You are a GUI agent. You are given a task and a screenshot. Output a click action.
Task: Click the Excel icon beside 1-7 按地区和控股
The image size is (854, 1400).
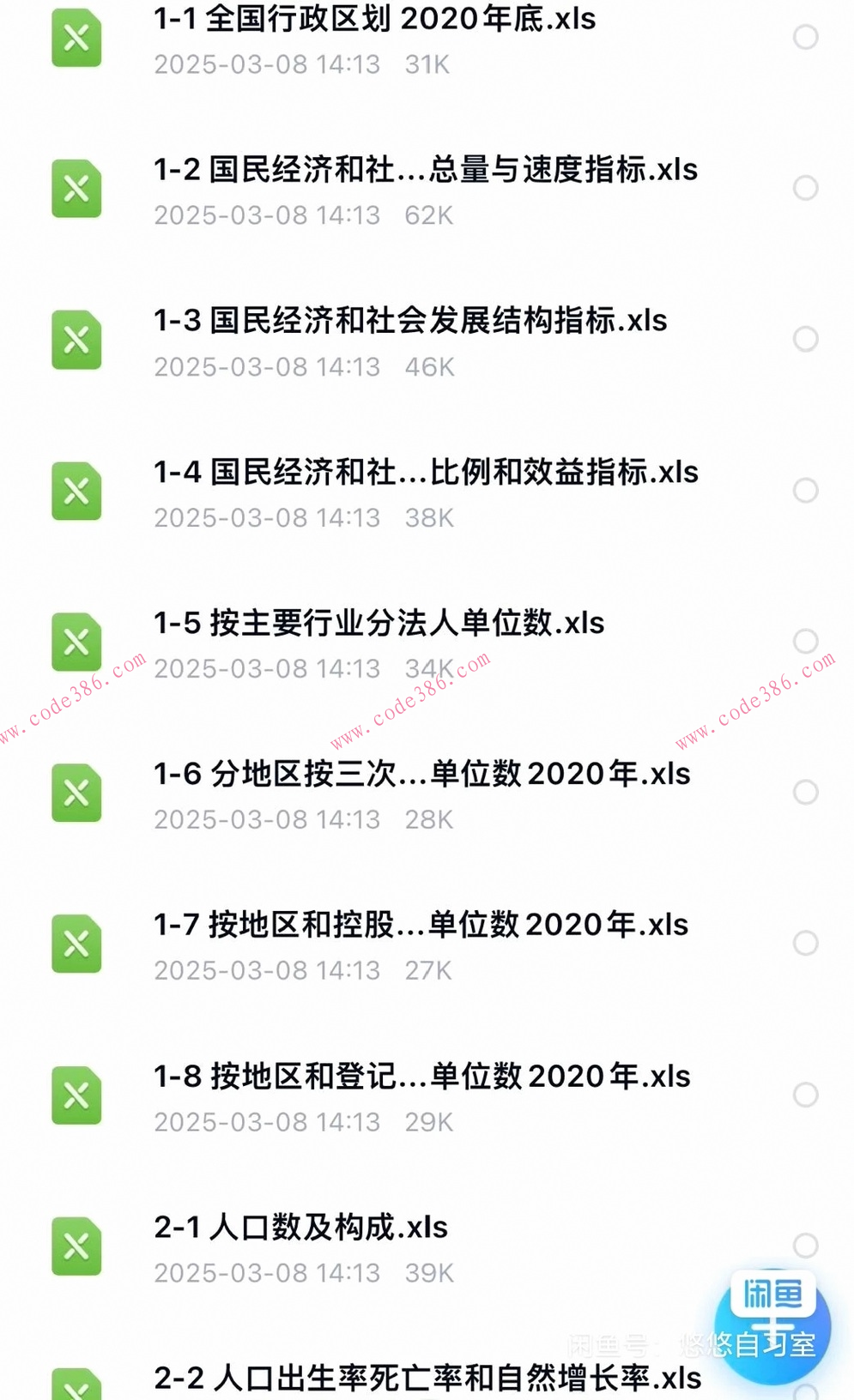pyautogui.click(x=76, y=944)
